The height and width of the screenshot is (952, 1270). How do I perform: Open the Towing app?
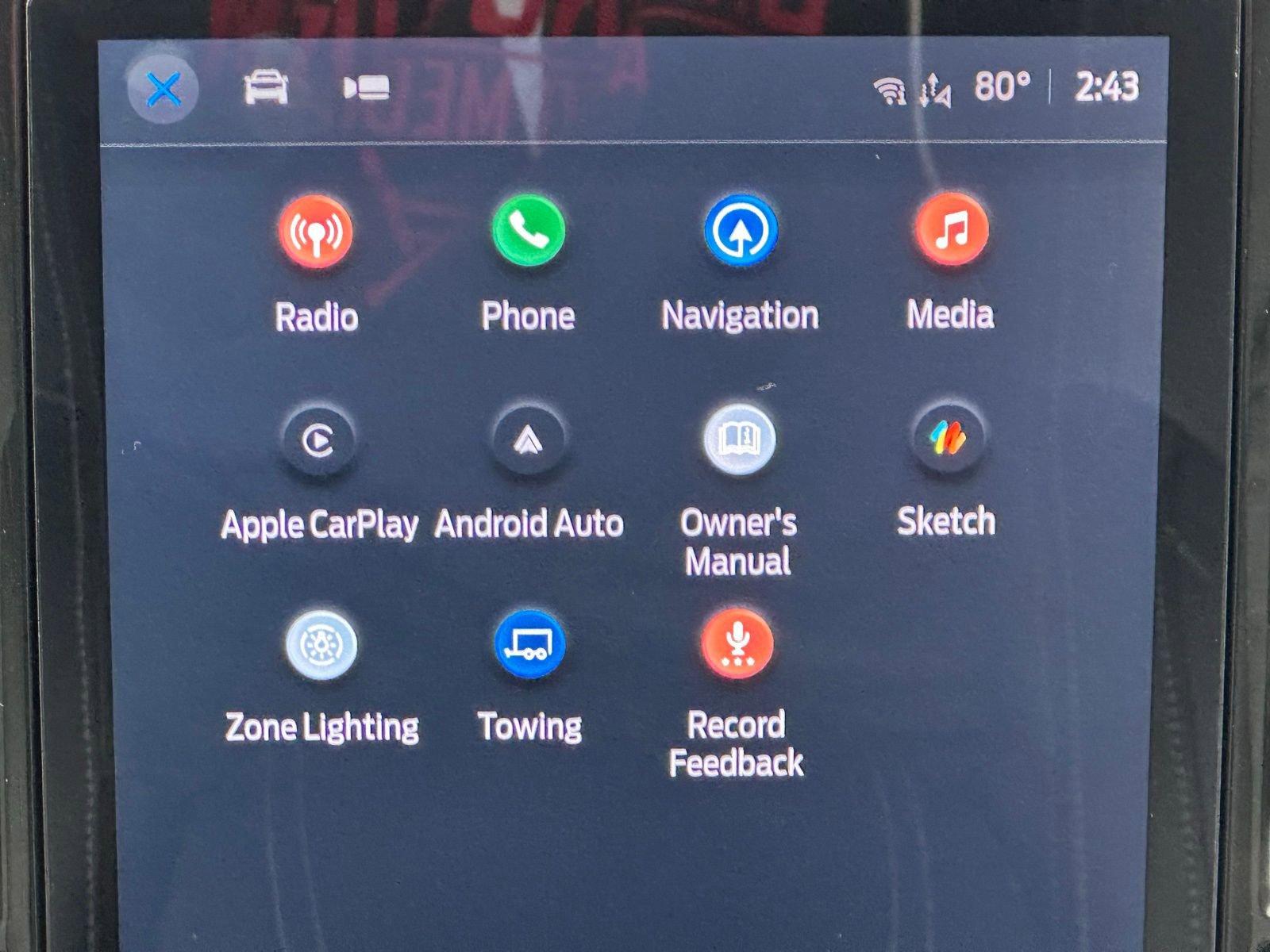[529, 644]
